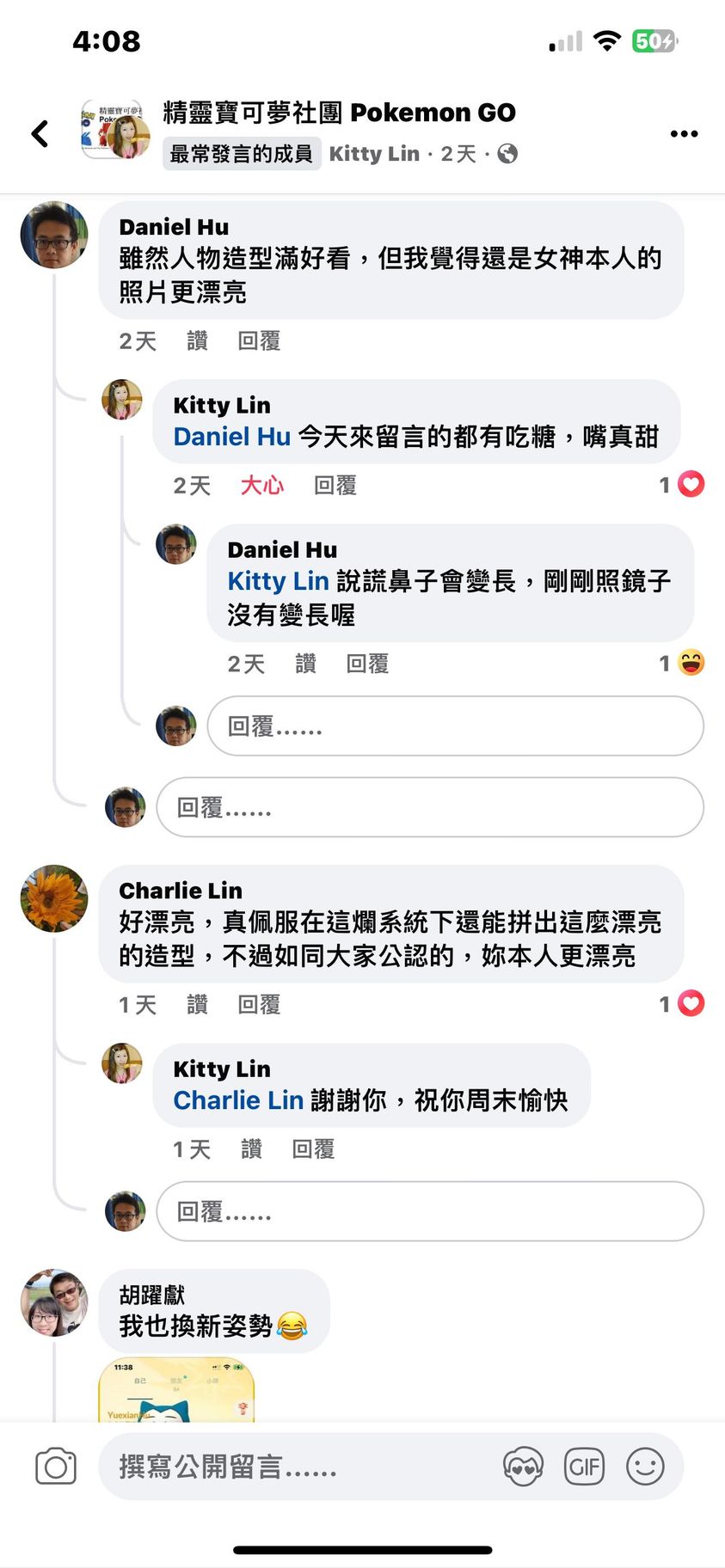Reply to Daniel Hu's first comment
Screen dimensions: 725x1568
pyautogui.click(x=259, y=341)
